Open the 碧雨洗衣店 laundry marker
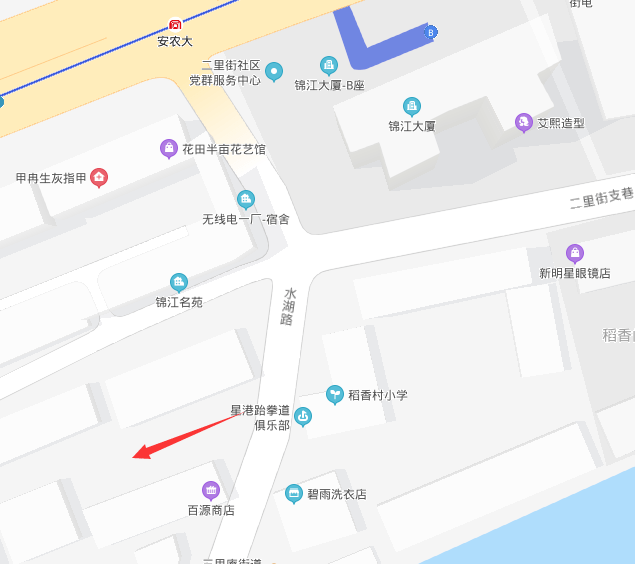Screen dimensions: 635x564 [294, 494]
